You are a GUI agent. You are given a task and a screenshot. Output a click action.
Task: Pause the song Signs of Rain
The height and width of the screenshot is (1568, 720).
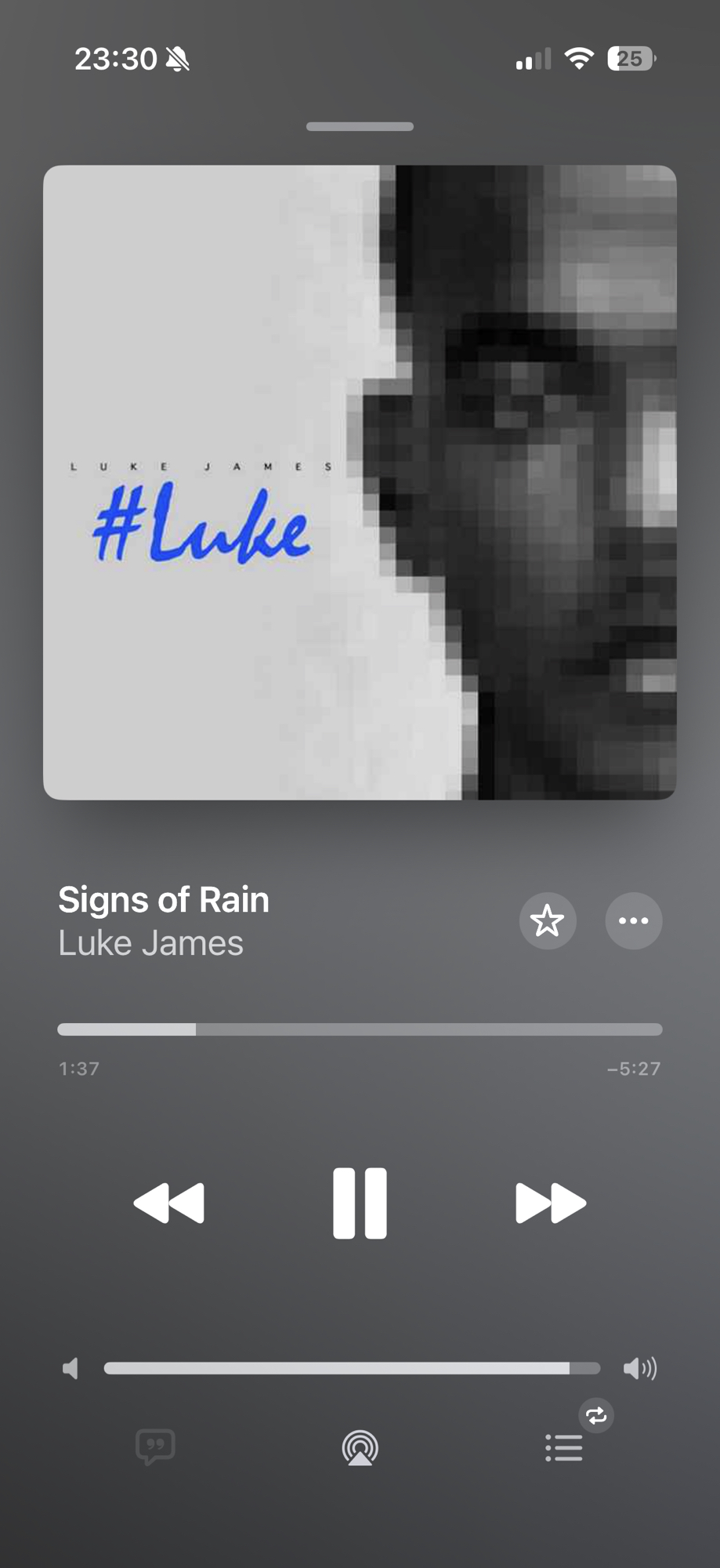360,1203
